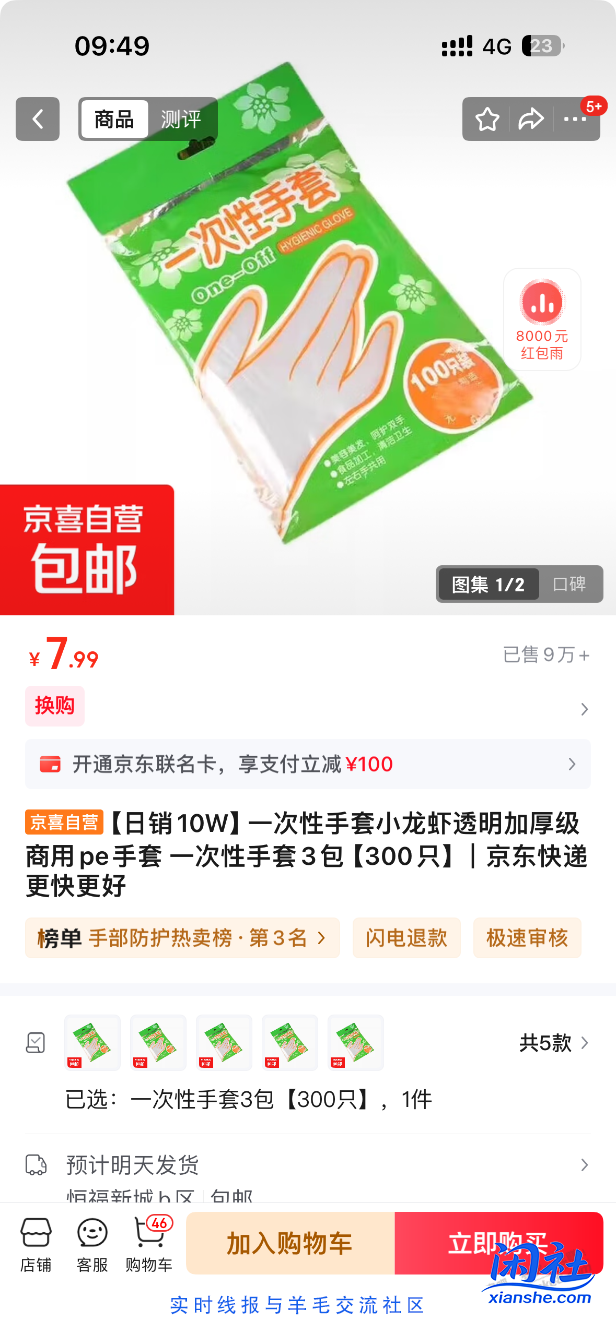Open the three-dot overflow menu
The height and width of the screenshot is (1334, 616).
click(575, 120)
